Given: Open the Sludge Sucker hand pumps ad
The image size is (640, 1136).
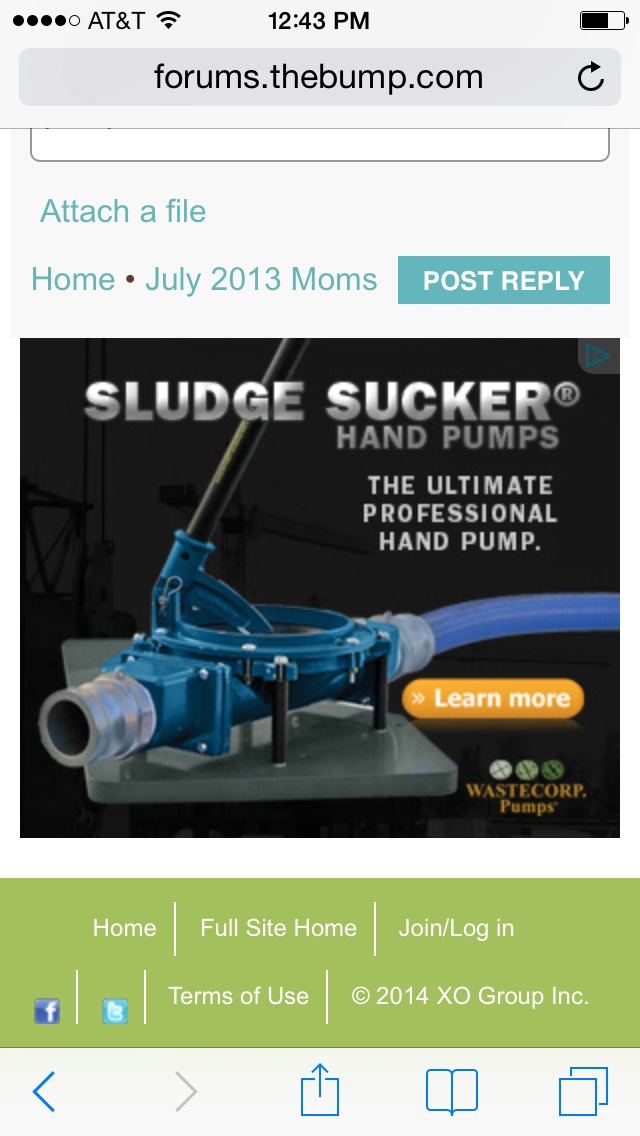Looking at the screenshot, I should coord(320,590).
